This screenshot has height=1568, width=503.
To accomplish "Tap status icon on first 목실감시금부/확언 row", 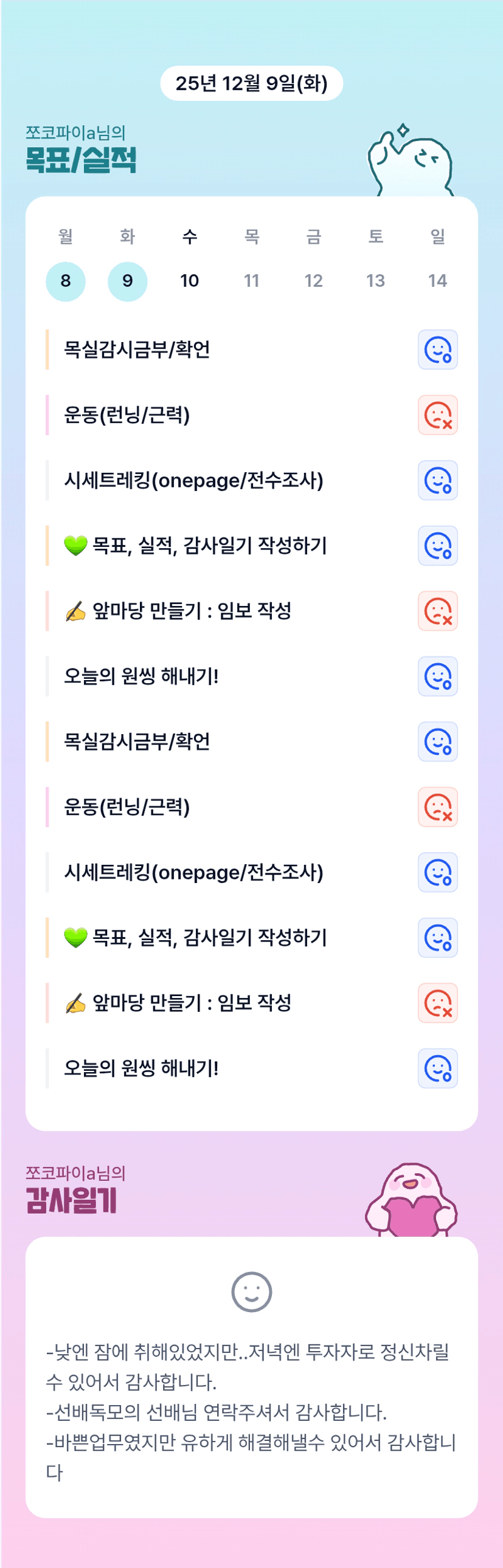I will tap(437, 349).
